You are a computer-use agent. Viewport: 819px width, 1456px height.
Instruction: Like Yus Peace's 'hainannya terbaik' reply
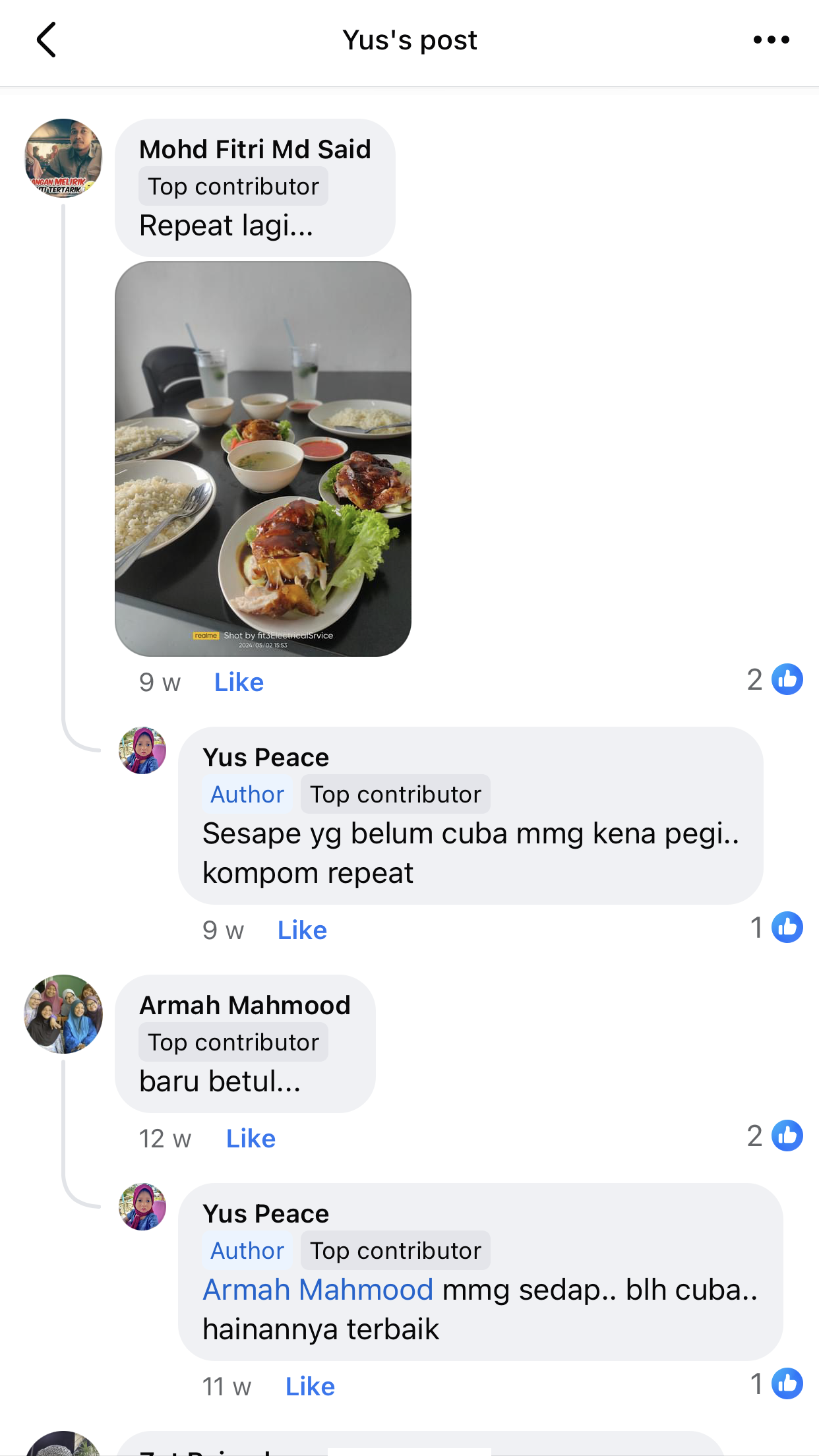[x=310, y=1386]
